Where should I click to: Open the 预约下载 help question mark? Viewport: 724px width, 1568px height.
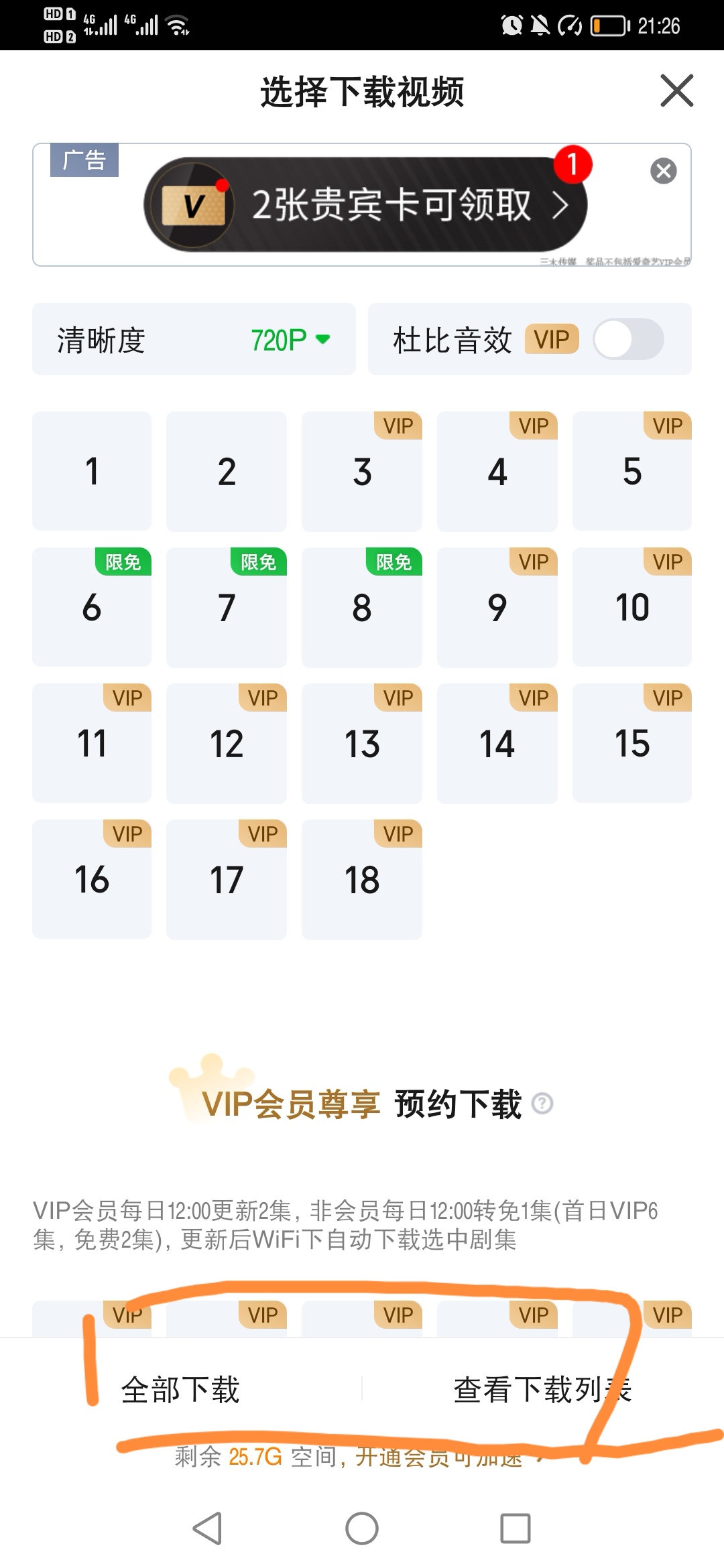(x=542, y=1103)
